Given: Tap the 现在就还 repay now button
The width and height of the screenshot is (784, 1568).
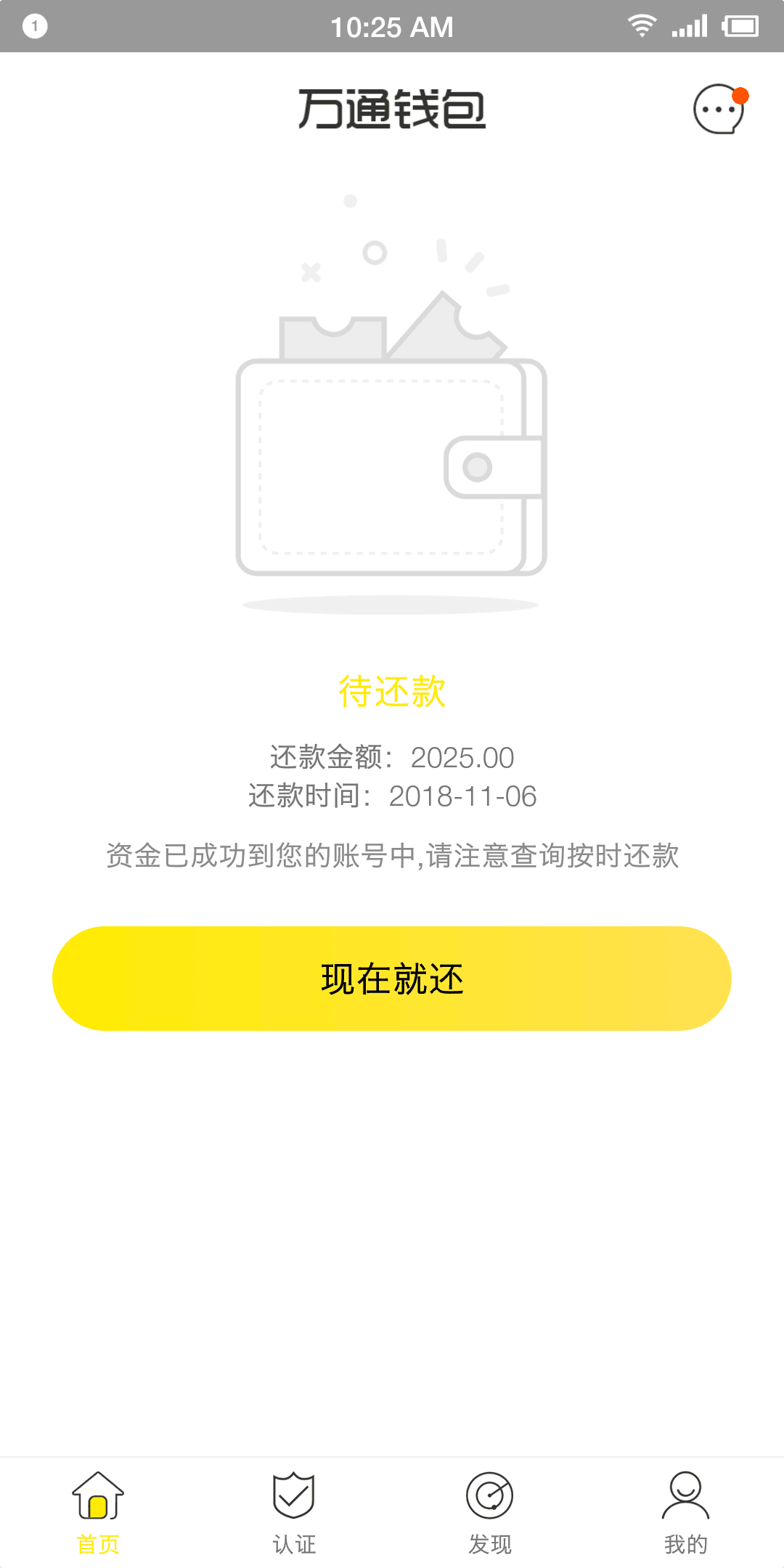Looking at the screenshot, I should pyautogui.click(x=392, y=978).
